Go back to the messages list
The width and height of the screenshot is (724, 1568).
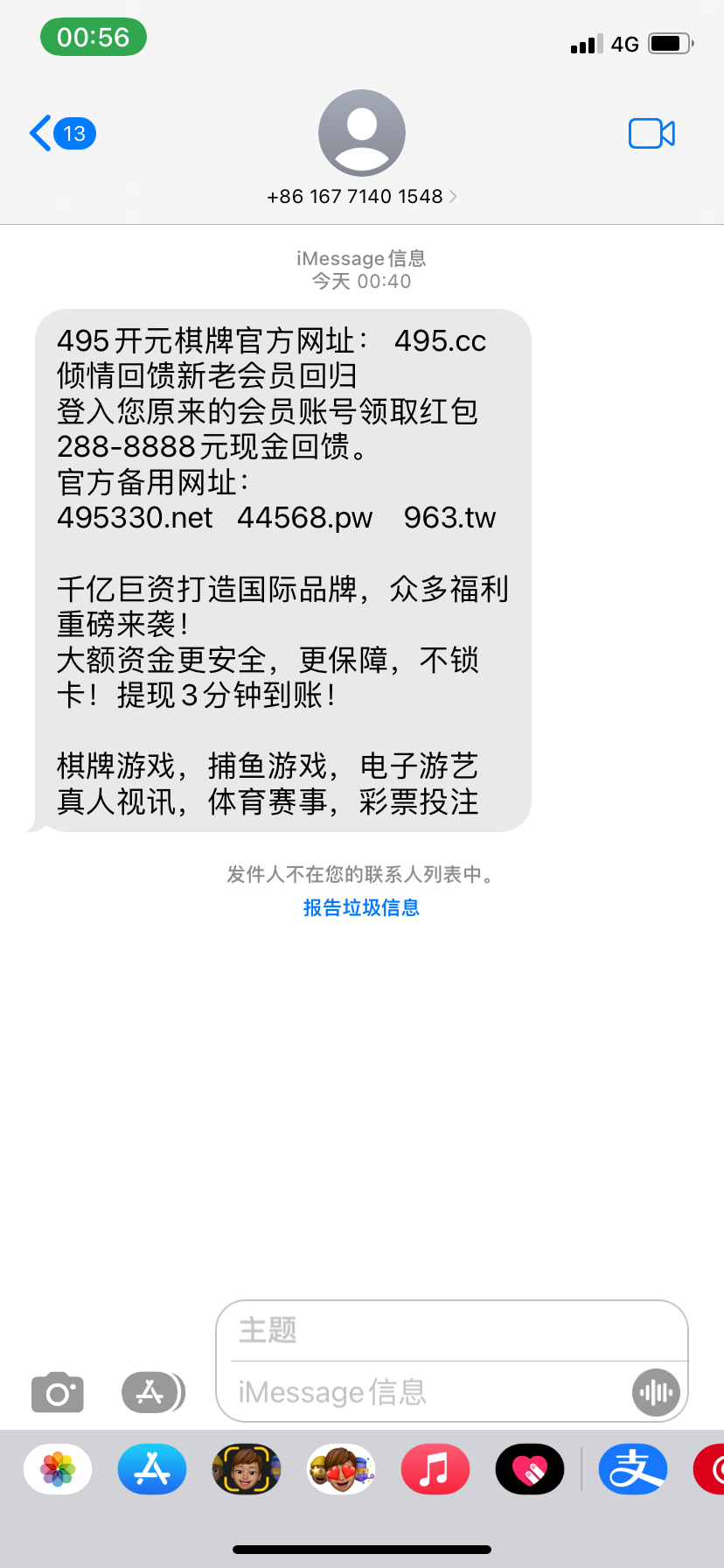point(61,134)
